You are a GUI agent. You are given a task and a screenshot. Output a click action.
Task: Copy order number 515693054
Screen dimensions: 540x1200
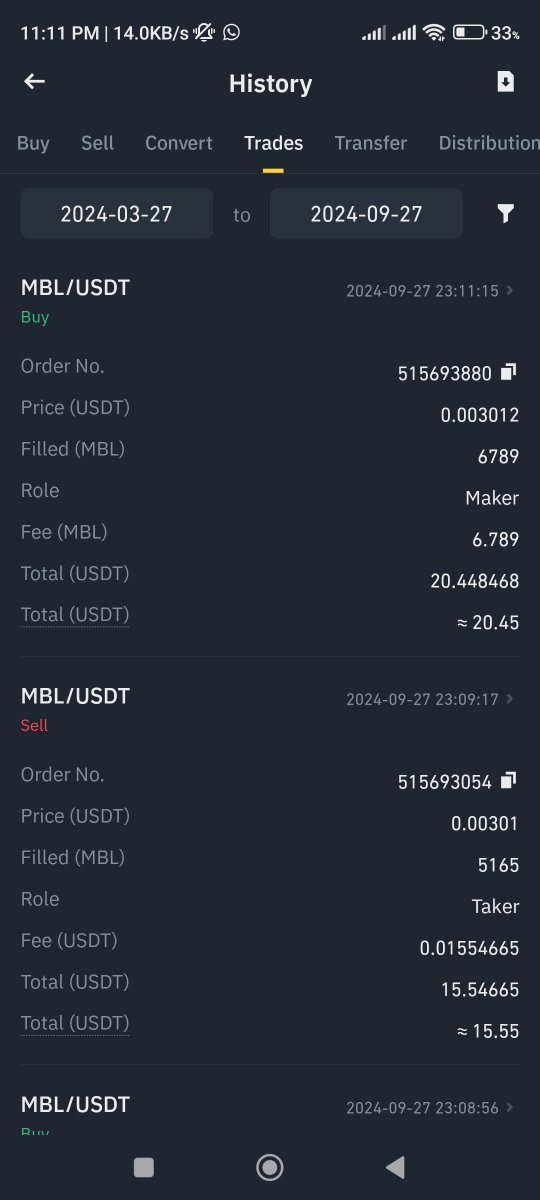tap(508, 780)
